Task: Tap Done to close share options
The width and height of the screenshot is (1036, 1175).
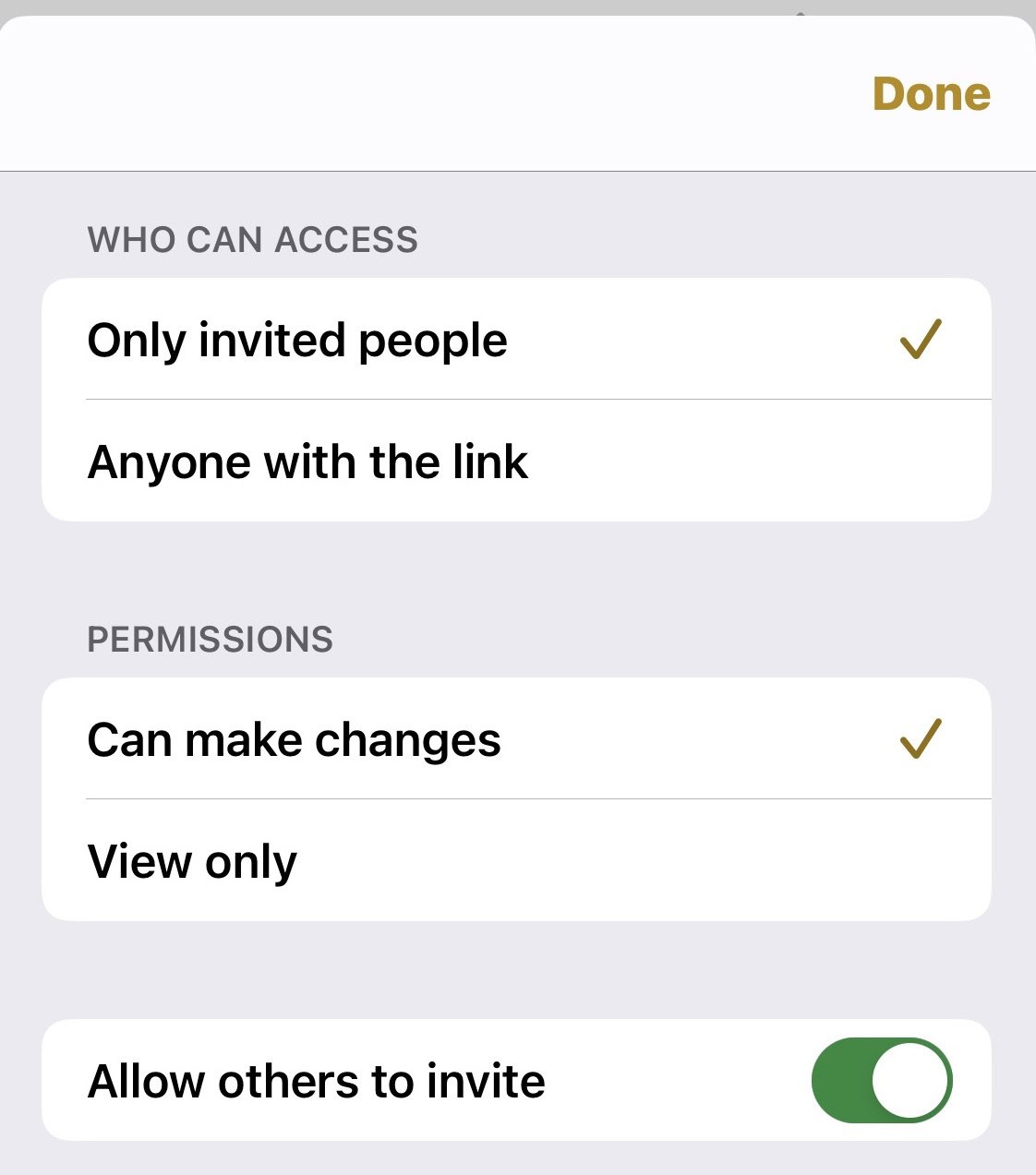Action: [931, 94]
